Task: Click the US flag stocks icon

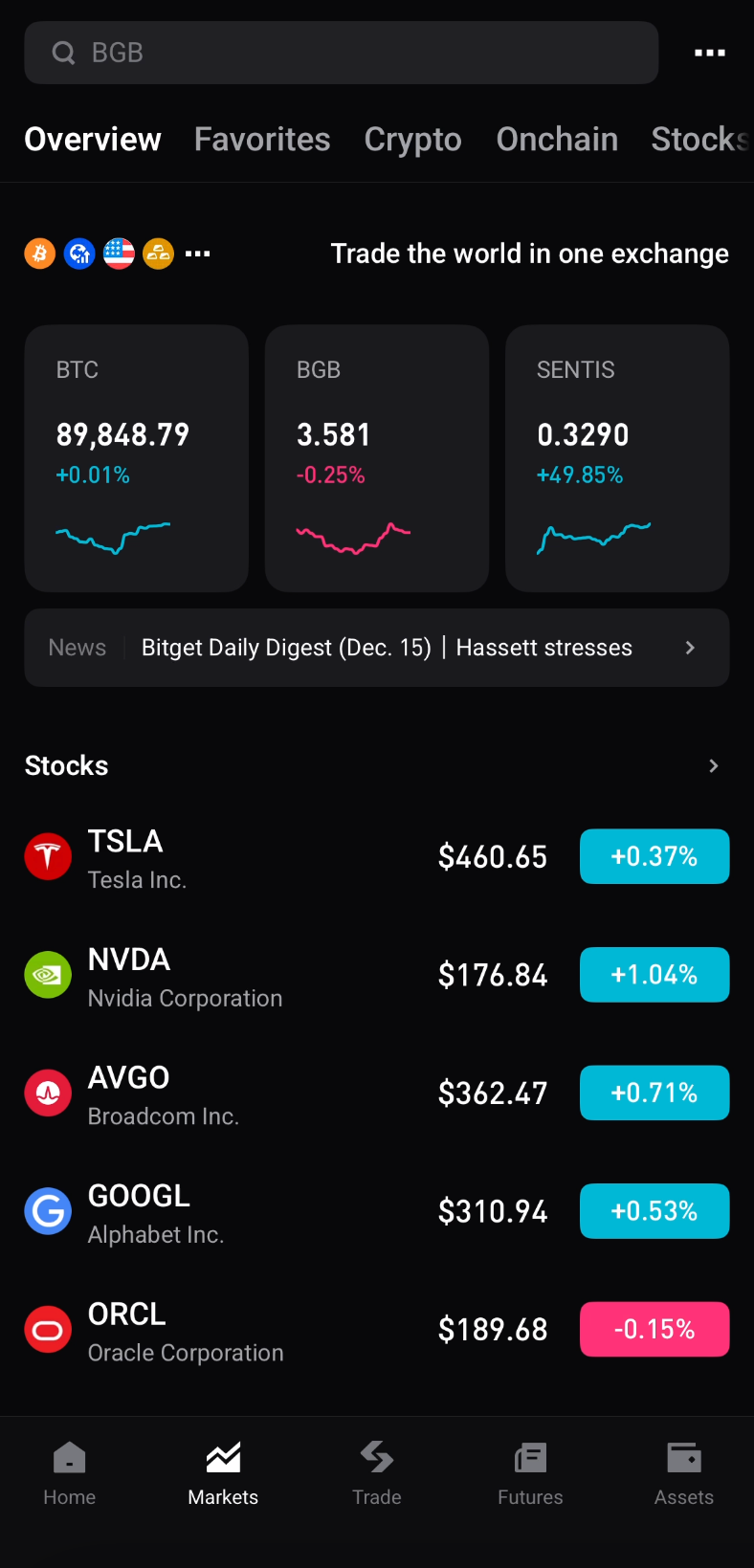Action: [x=119, y=253]
